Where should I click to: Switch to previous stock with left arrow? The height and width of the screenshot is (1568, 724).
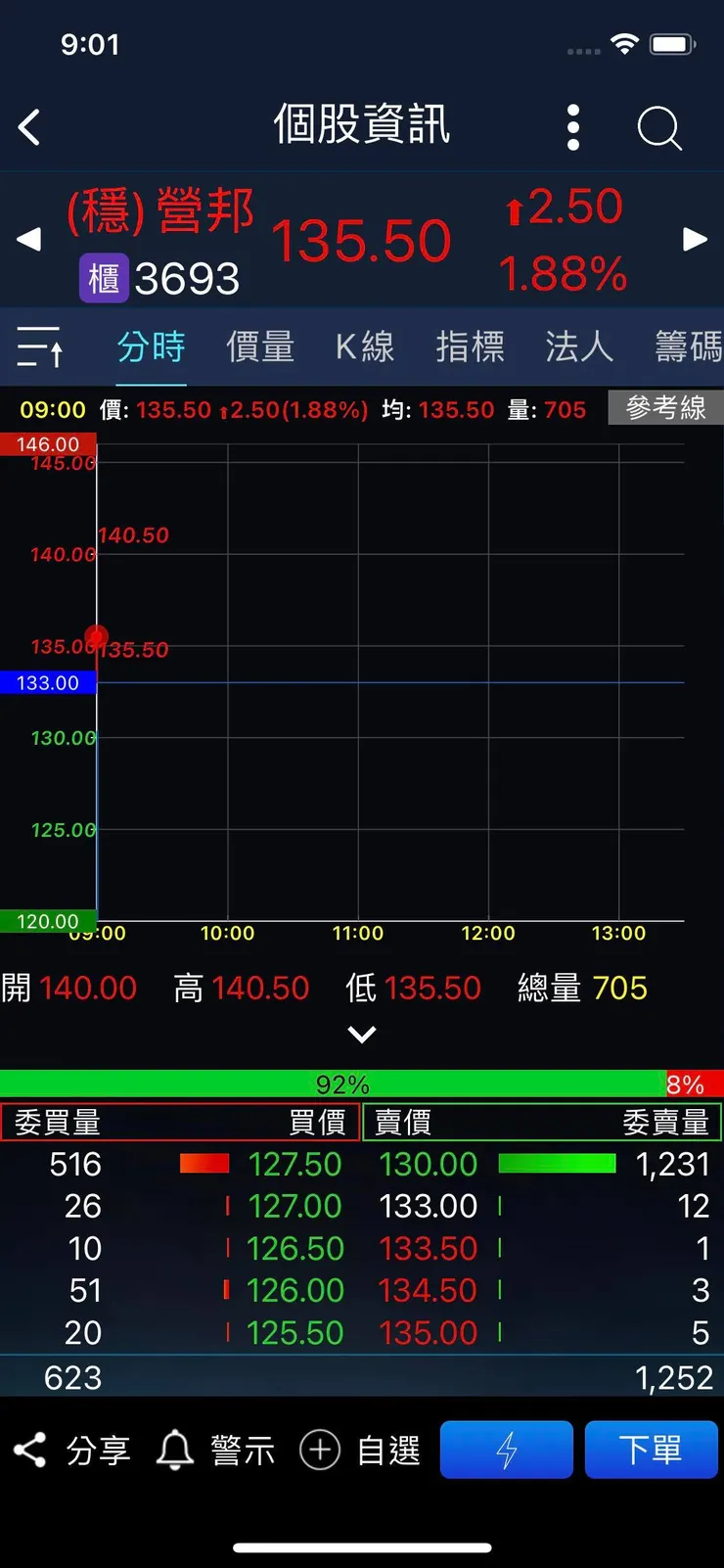[x=27, y=239]
